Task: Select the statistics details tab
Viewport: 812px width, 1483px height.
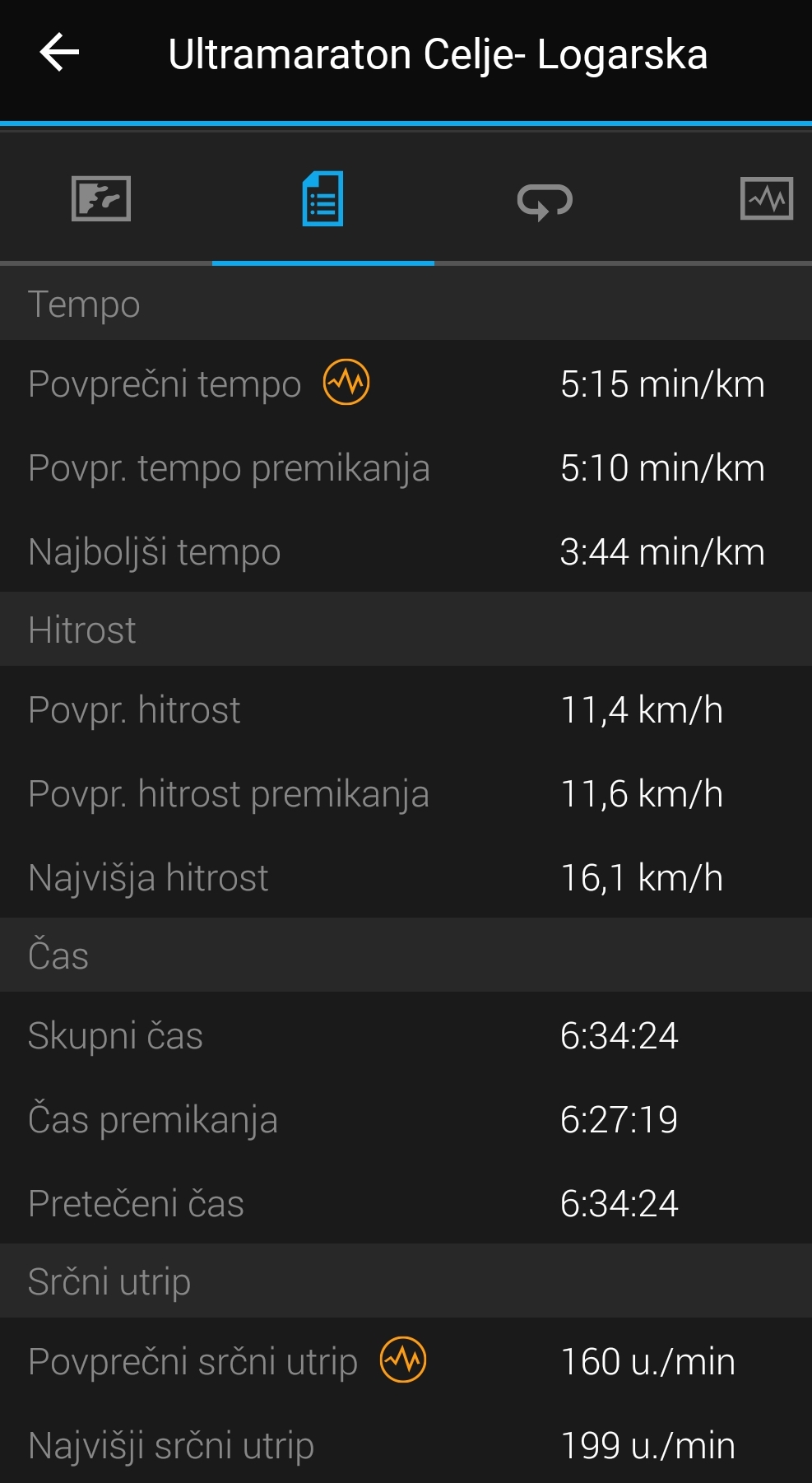Action: [322, 199]
